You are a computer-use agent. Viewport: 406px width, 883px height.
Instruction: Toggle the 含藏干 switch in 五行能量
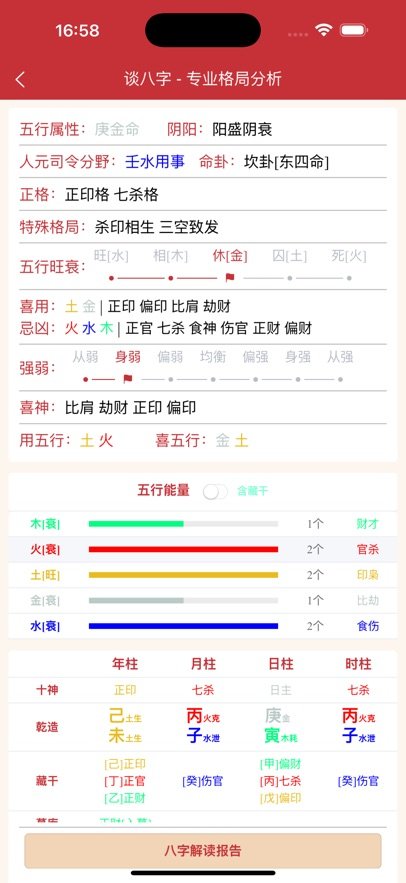pyautogui.click(x=216, y=492)
